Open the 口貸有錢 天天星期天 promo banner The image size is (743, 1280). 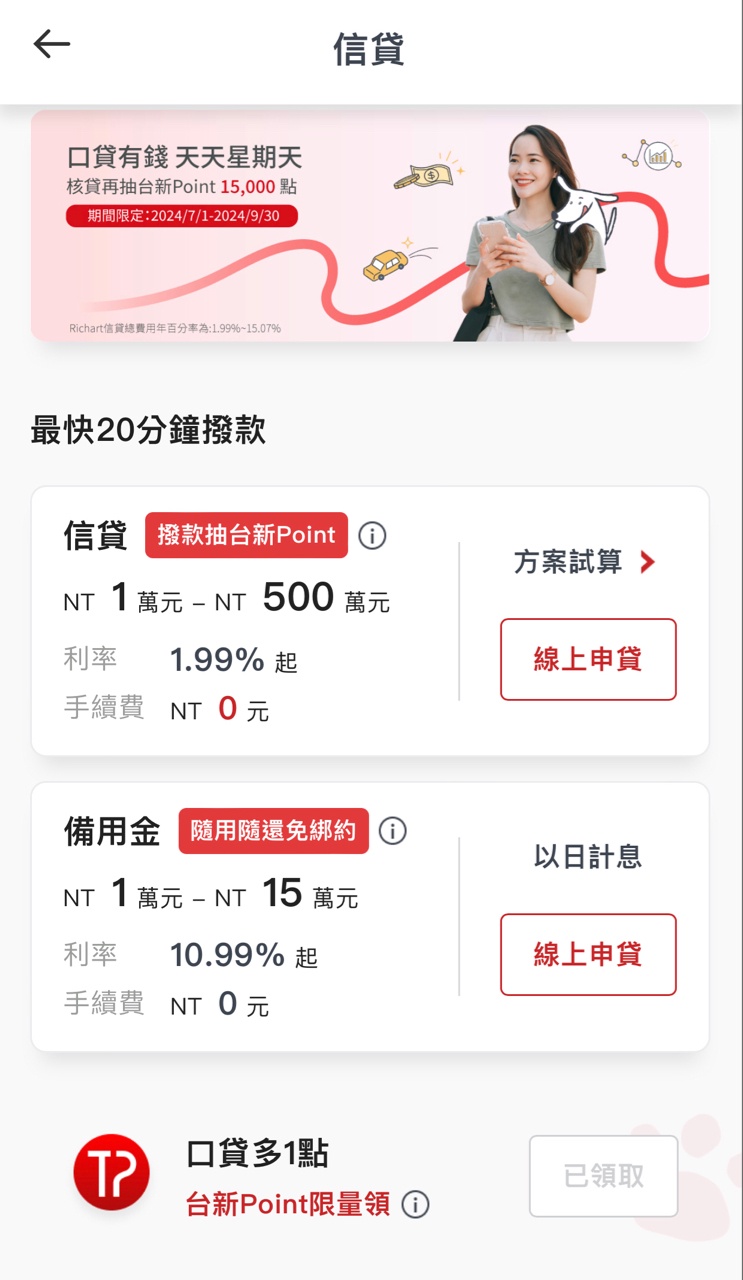pos(370,226)
